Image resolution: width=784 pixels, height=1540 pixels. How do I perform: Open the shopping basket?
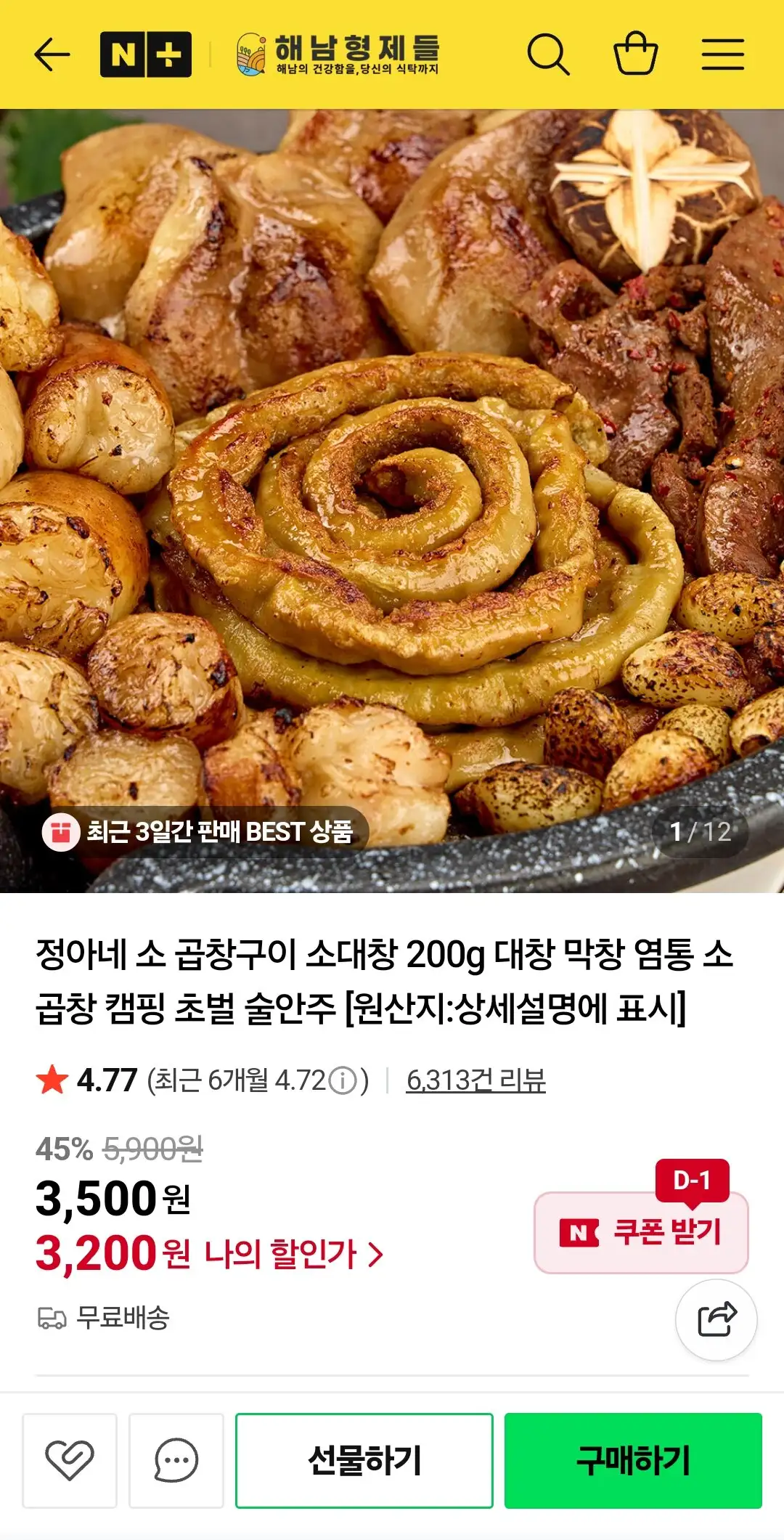tap(636, 53)
